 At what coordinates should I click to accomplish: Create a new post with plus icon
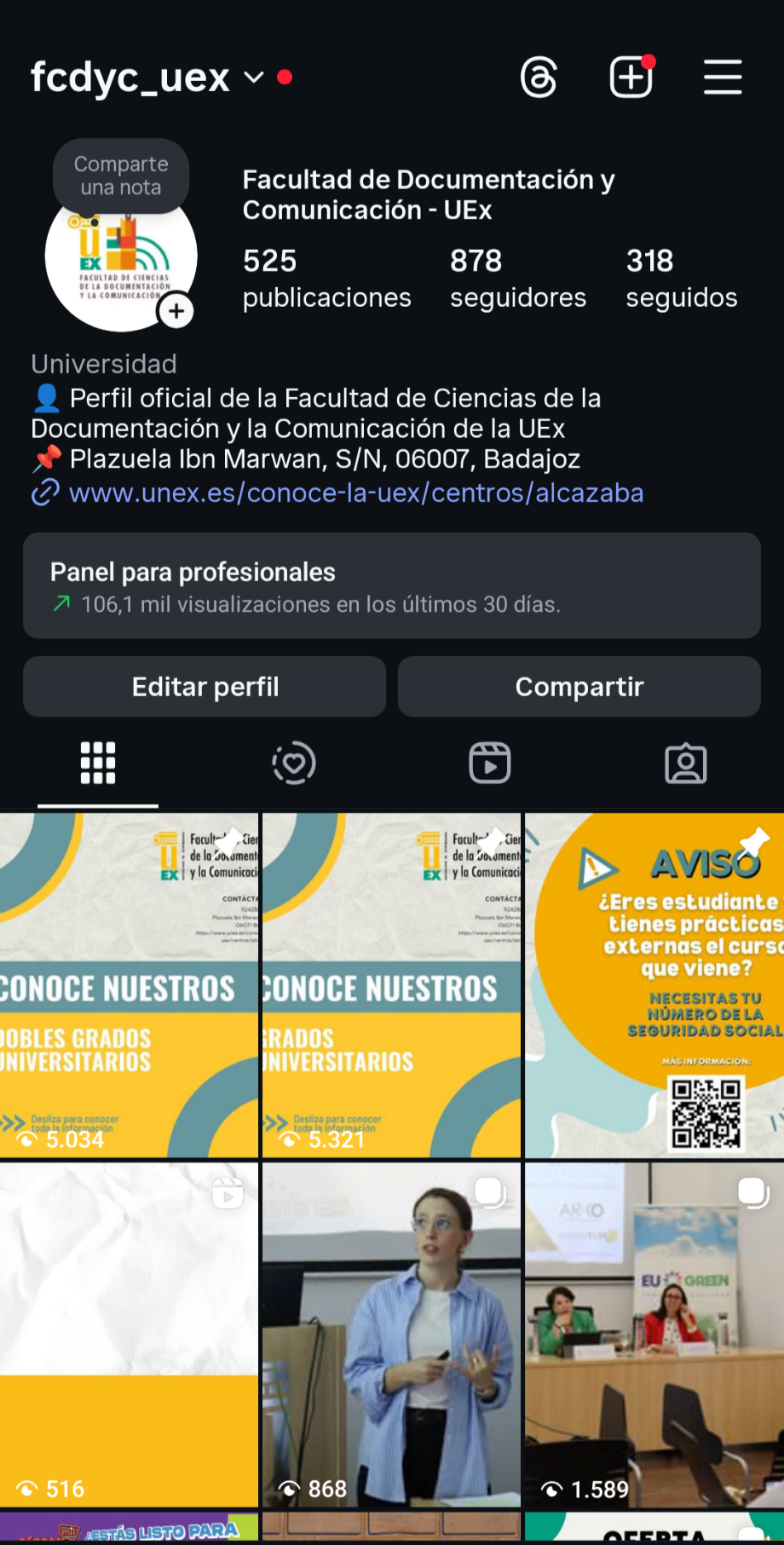(631, 78)
